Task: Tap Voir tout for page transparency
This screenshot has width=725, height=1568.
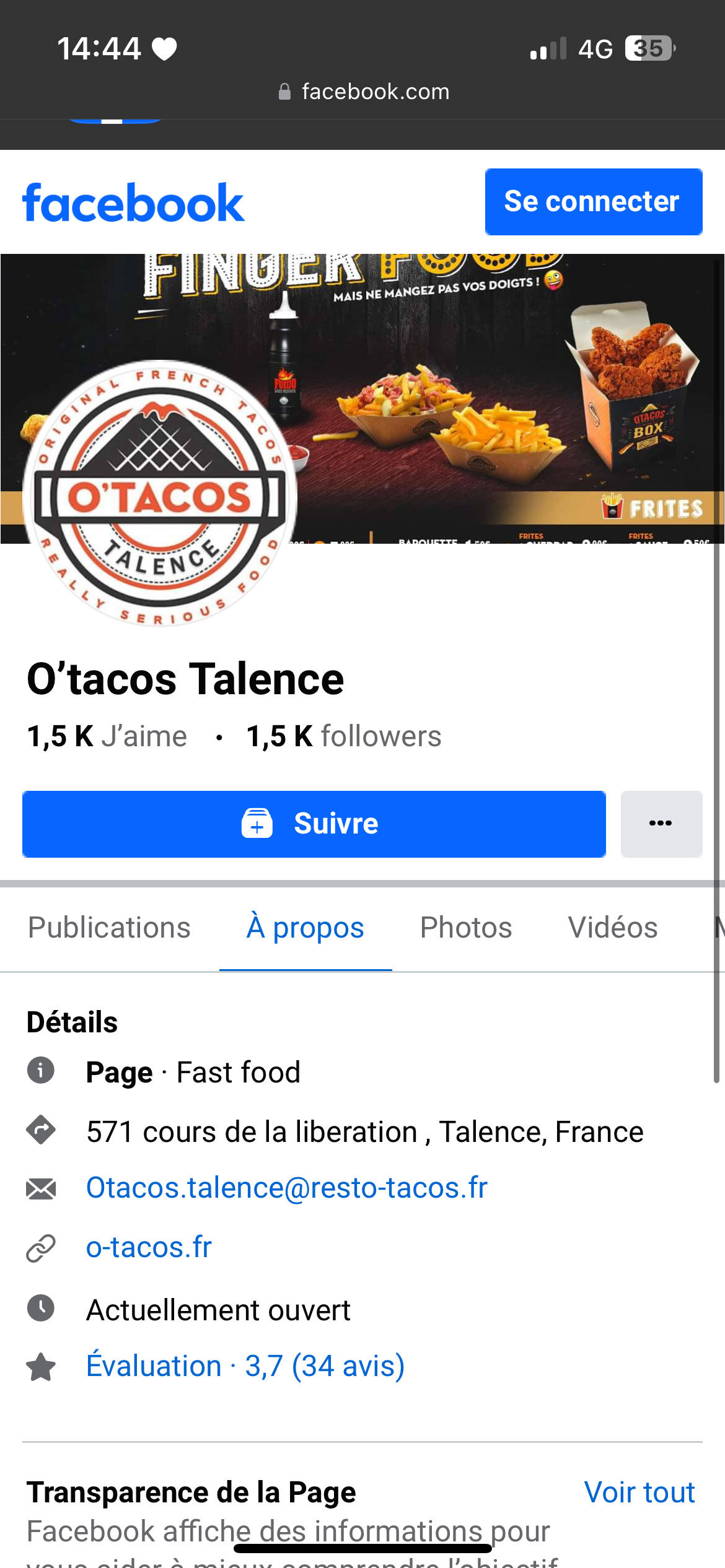Action: coord(639,1492)
